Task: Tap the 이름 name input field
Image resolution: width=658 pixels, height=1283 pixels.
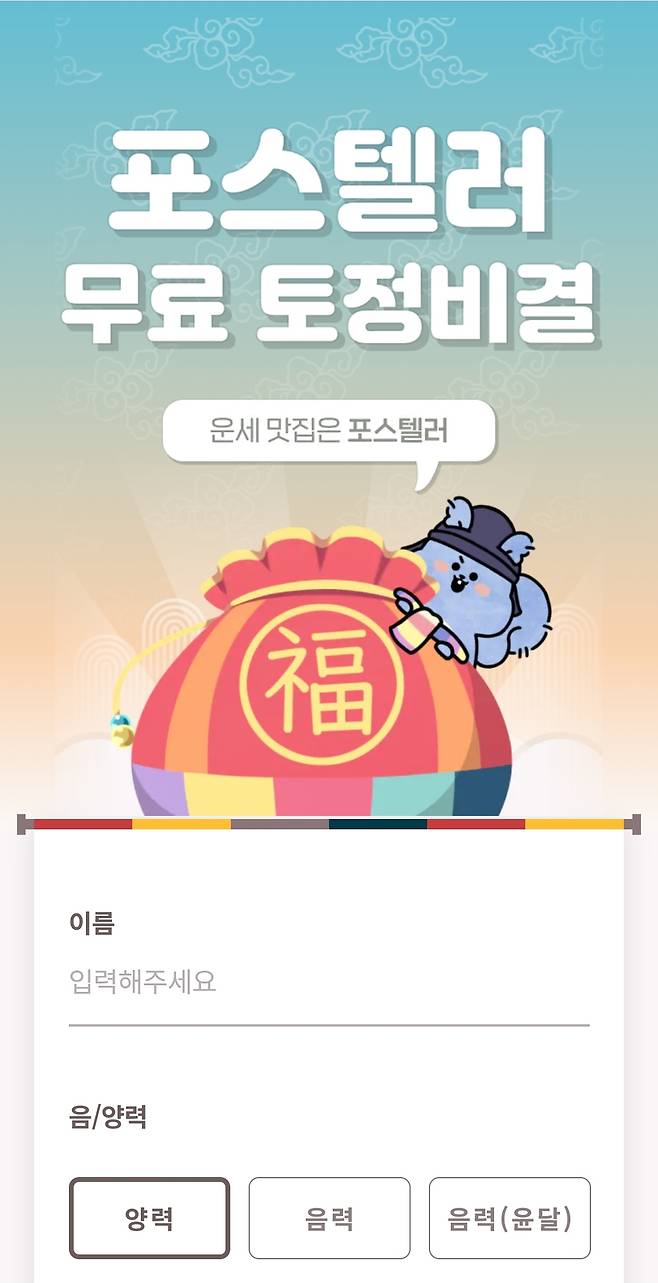Action: (328, 982)
